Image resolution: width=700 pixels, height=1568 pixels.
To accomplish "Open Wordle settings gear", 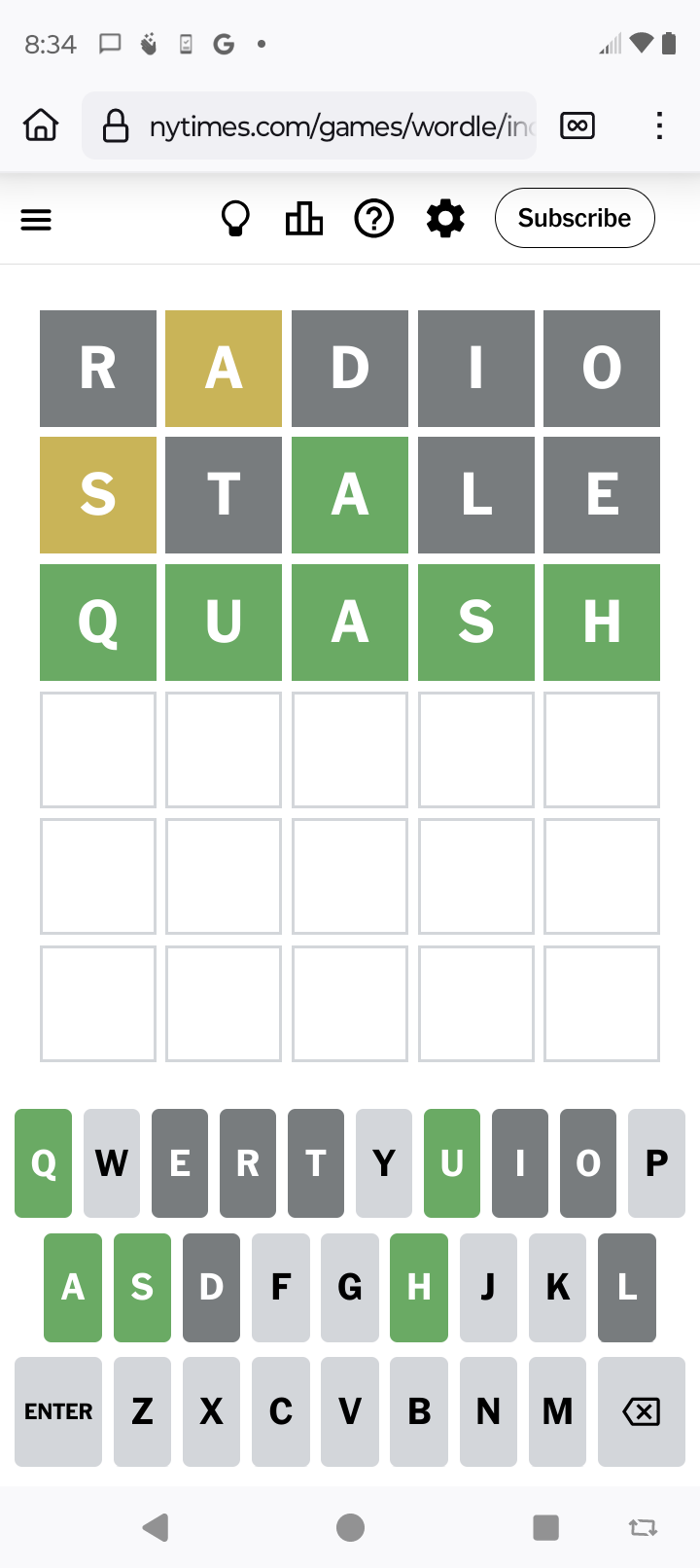I will coord(445,219).
